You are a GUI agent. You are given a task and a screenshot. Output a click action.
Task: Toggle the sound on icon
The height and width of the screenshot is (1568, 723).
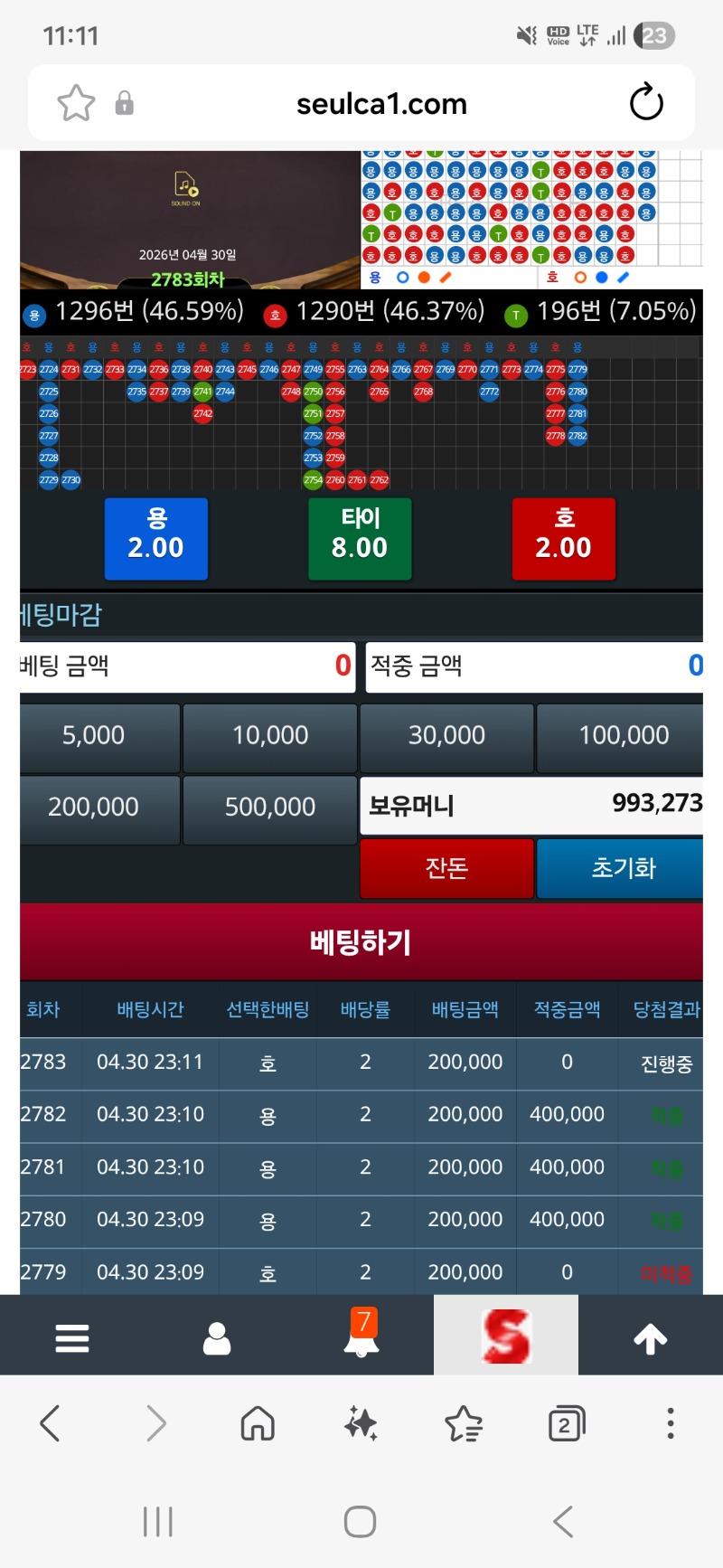point(186,186)
